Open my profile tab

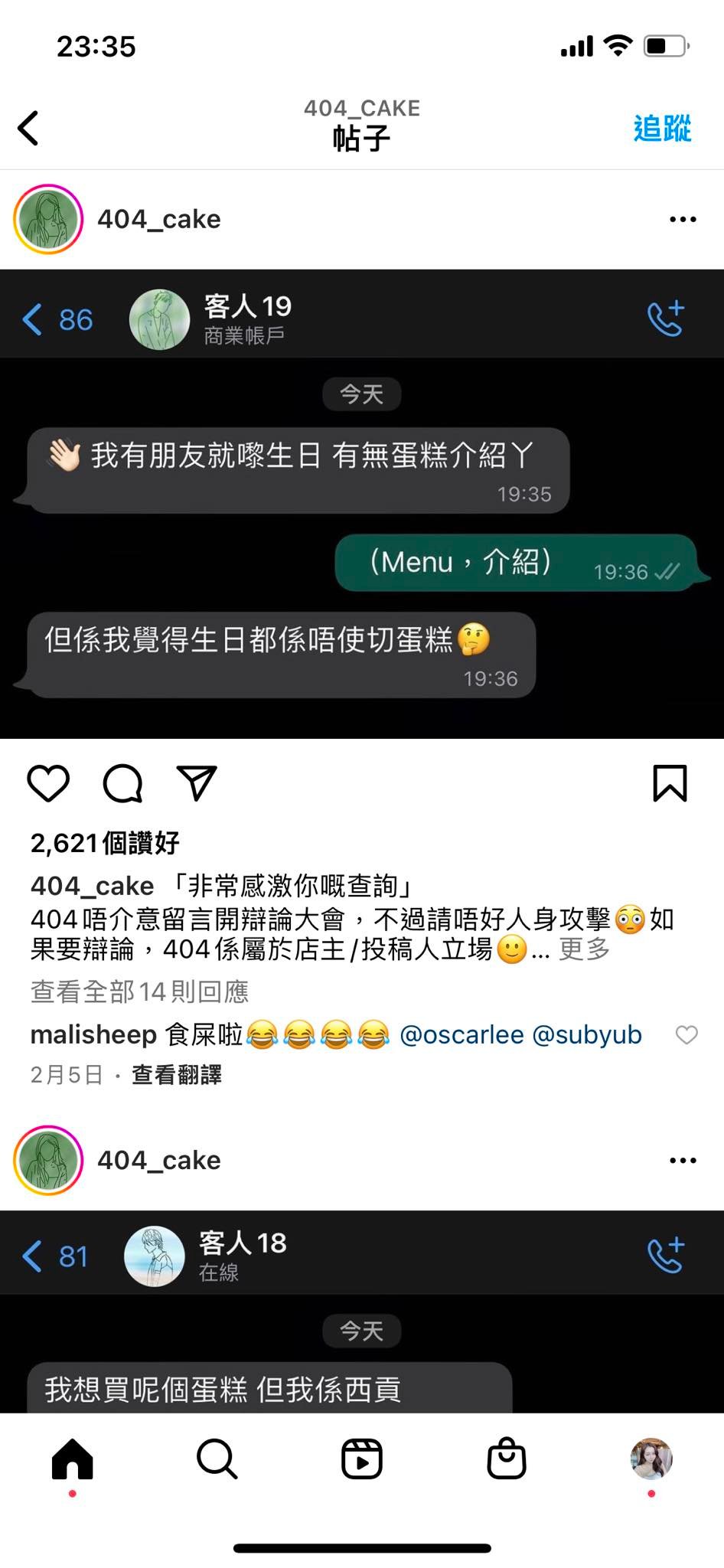[x=651, y=1459]
